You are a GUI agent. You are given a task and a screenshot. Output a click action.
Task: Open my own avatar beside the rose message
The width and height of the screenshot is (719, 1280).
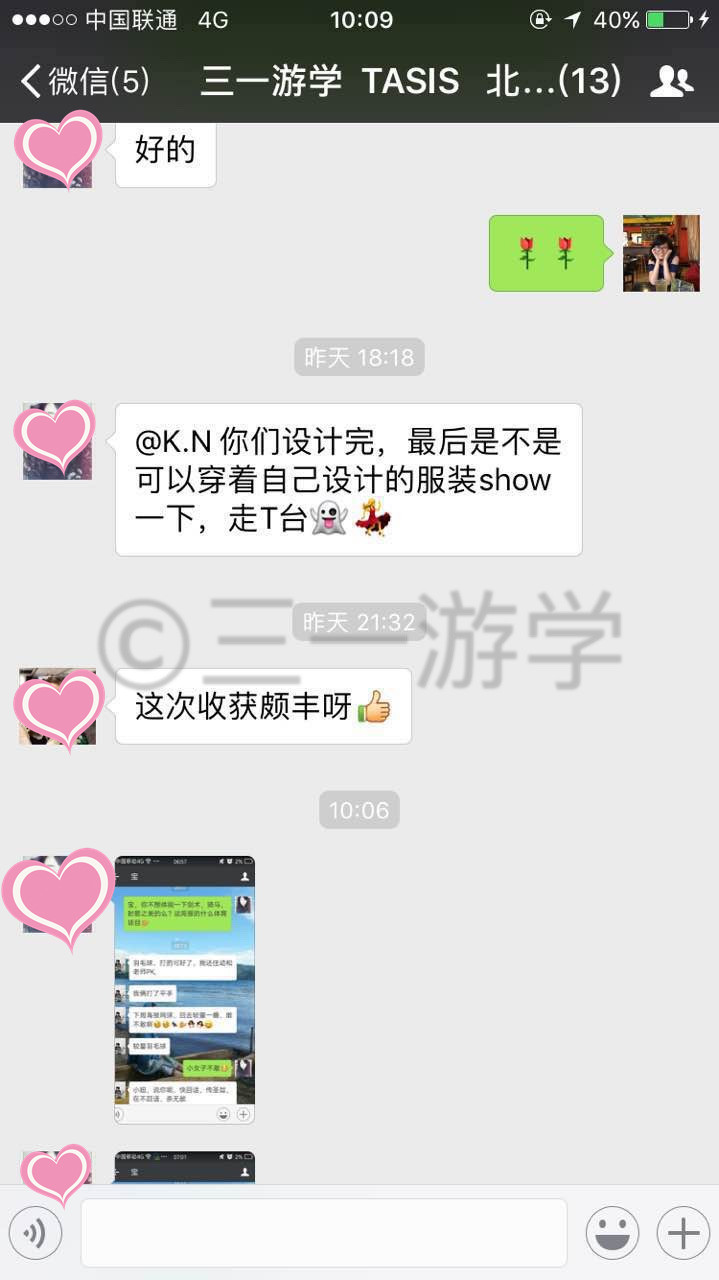tap(661, 253)
